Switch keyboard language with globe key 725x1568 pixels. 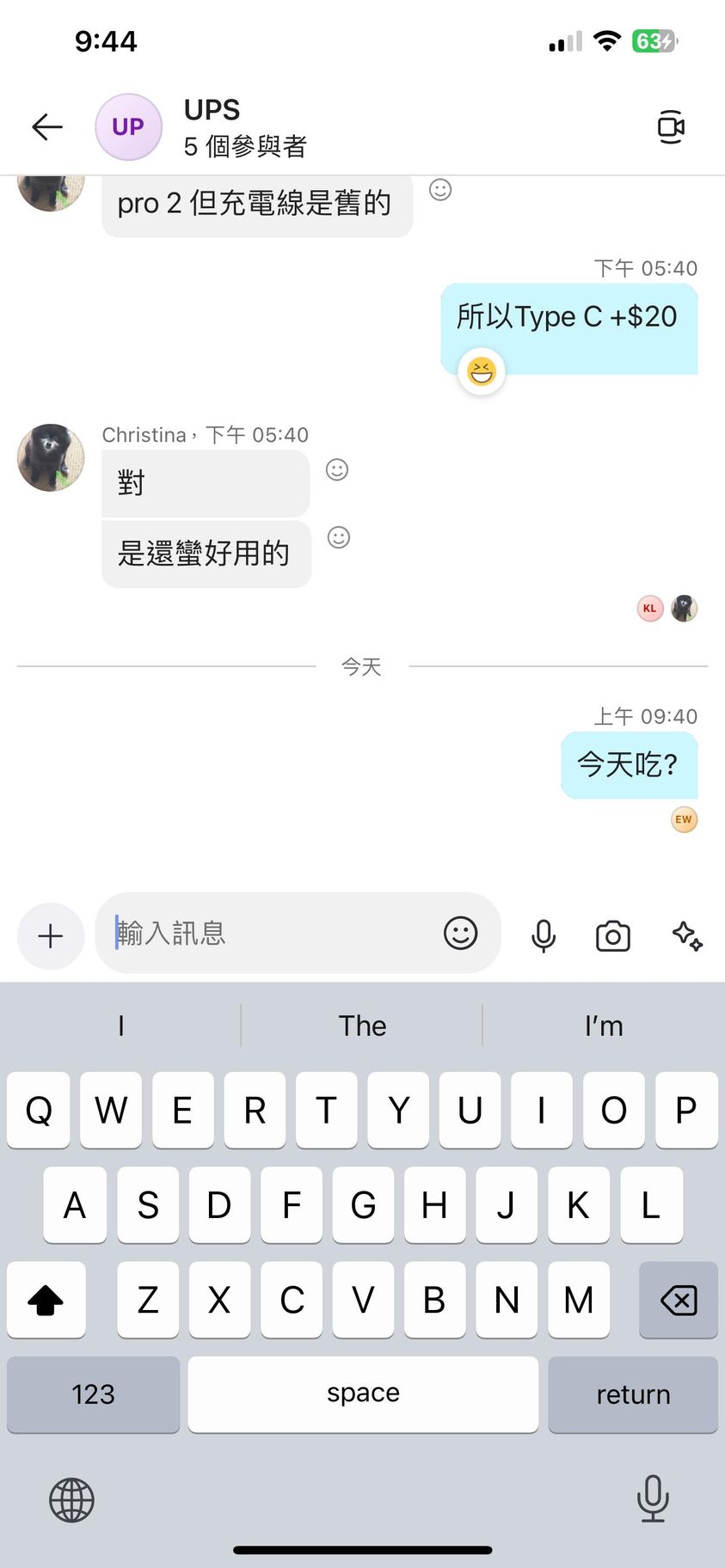(71, 1500)
